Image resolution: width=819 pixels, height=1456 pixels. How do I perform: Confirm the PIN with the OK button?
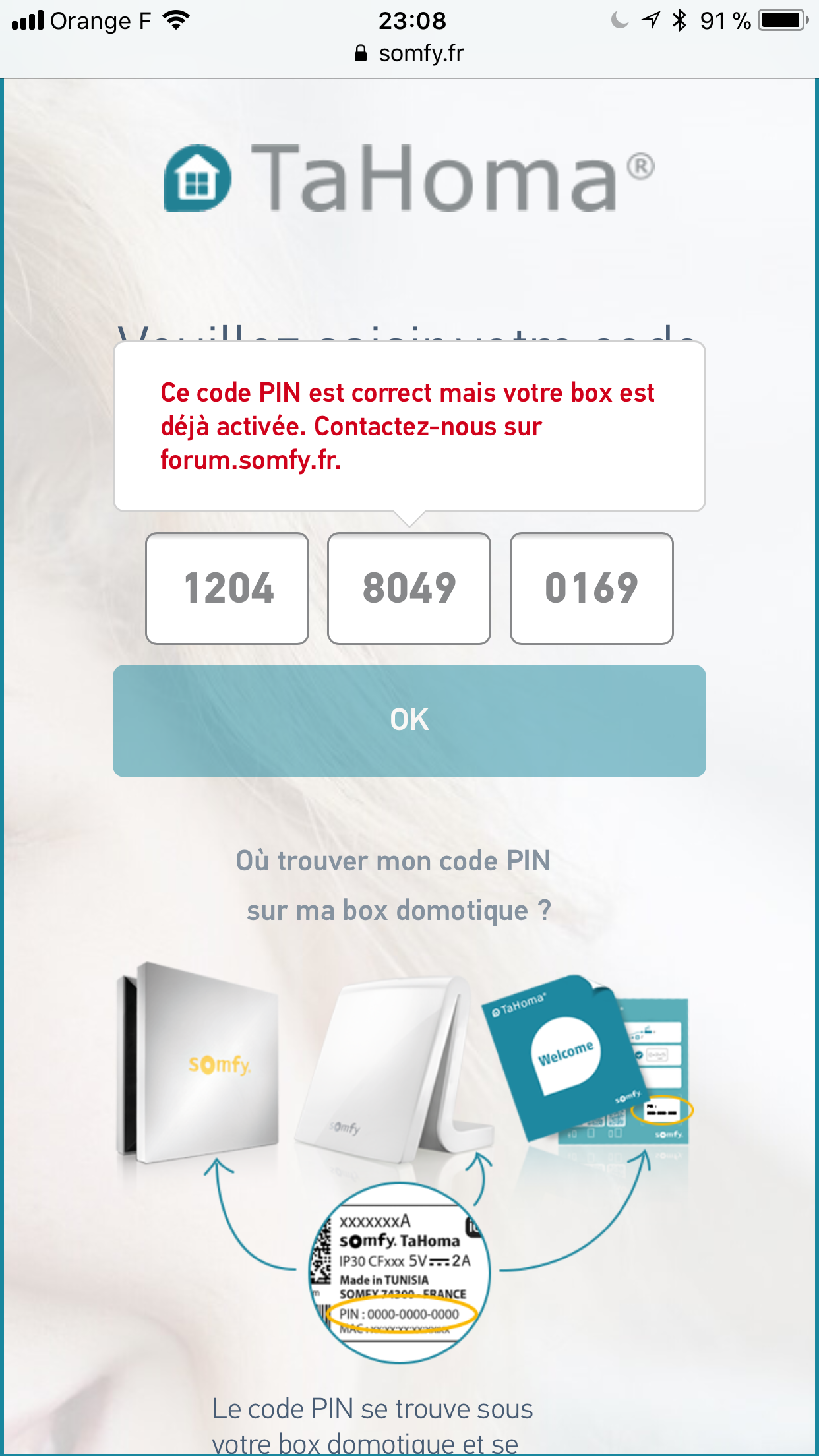pos(409,721)
